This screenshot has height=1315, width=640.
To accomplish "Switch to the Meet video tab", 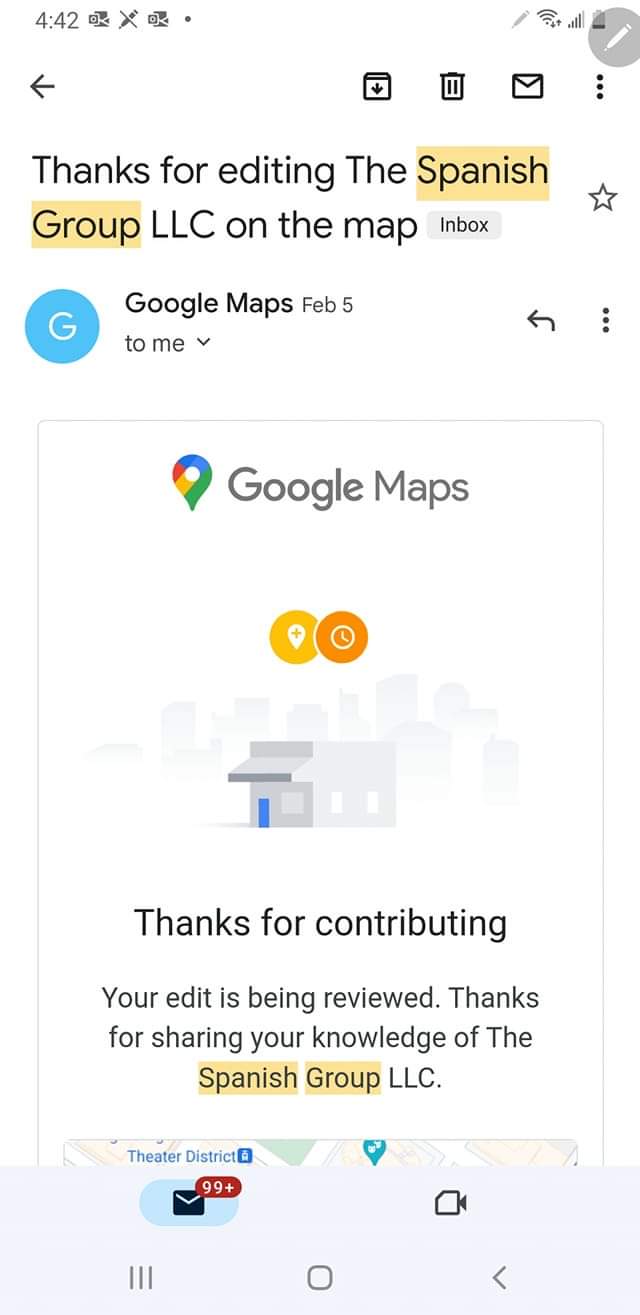I will (451, 1203).
